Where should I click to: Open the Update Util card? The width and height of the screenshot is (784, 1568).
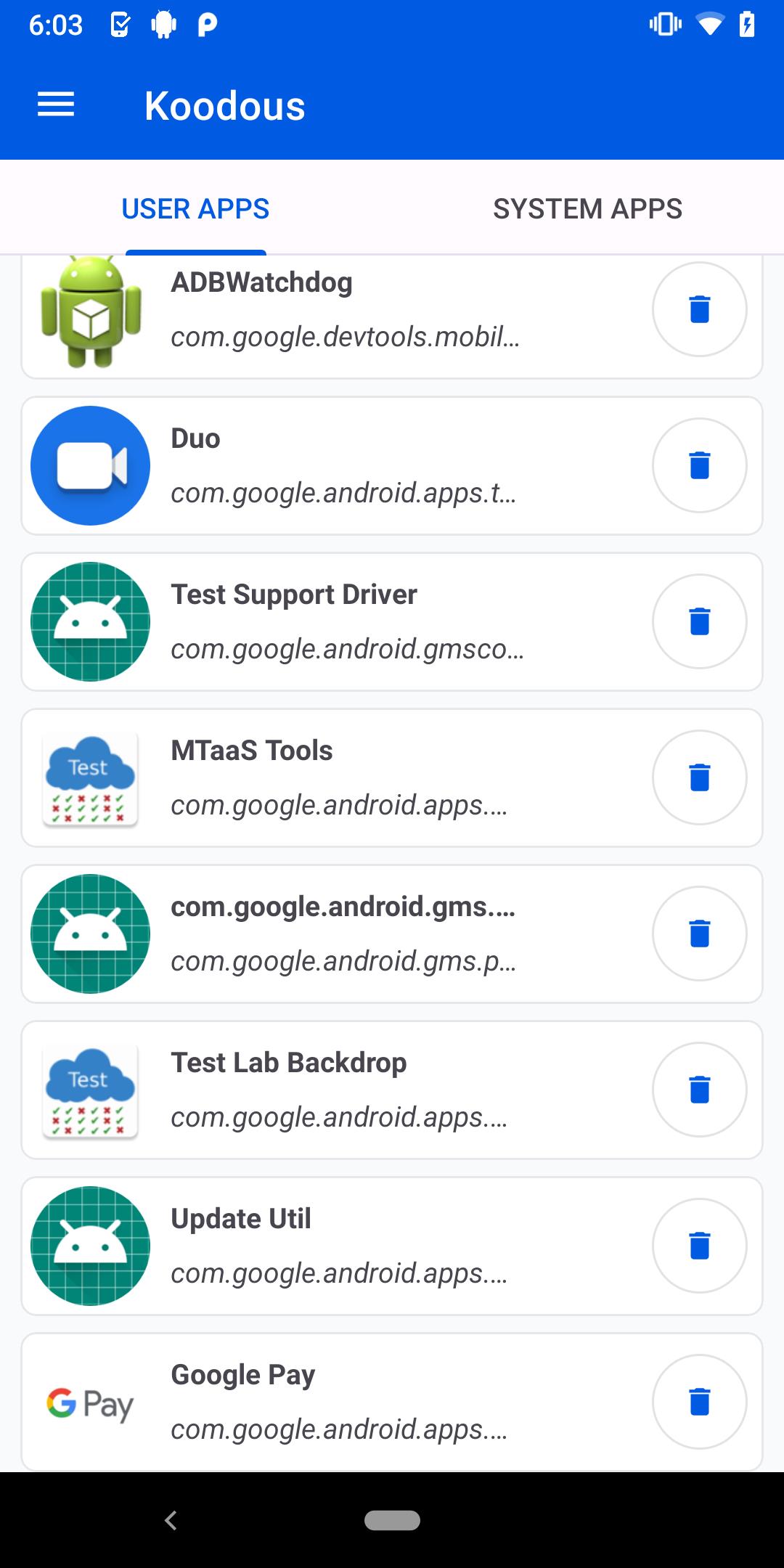tap(341, 1246)
